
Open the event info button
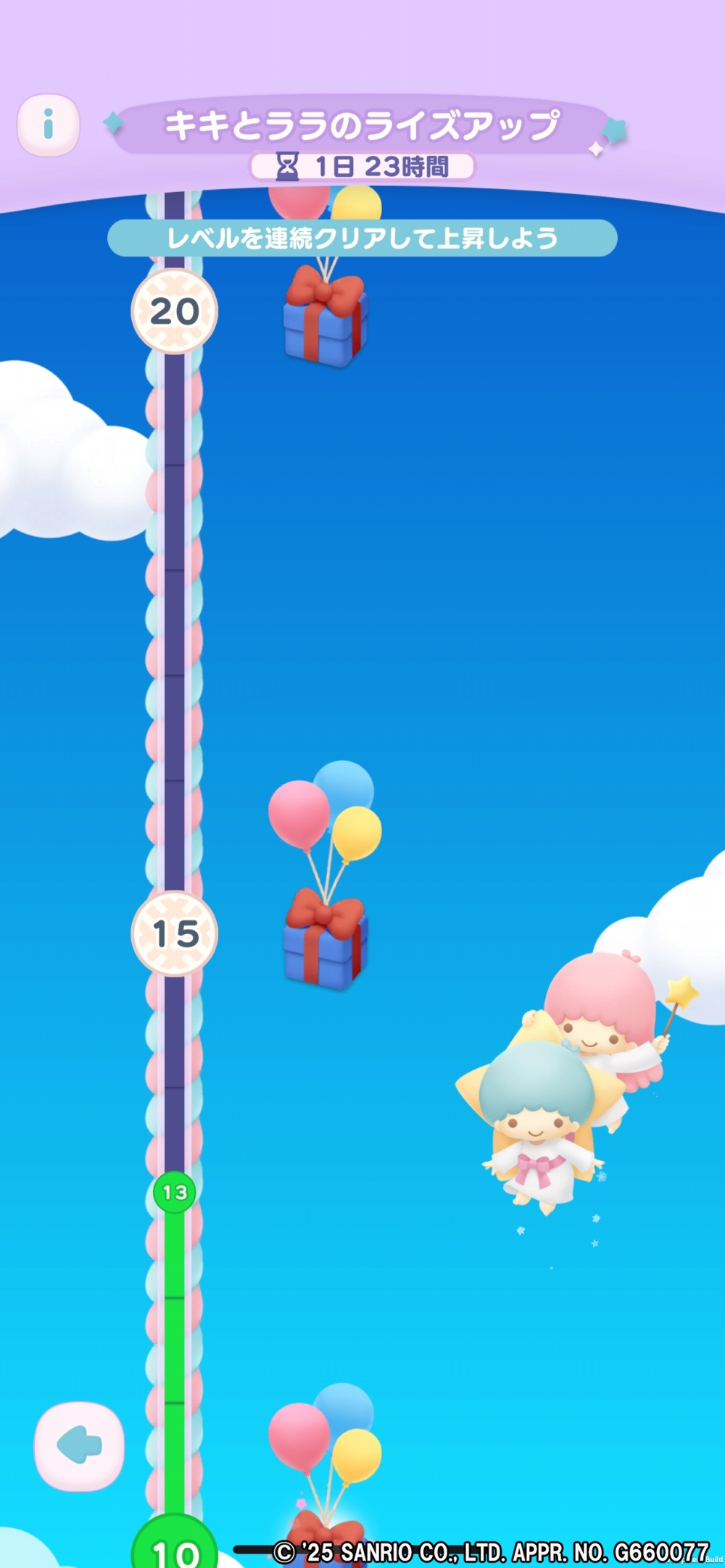tap(48, 125)
